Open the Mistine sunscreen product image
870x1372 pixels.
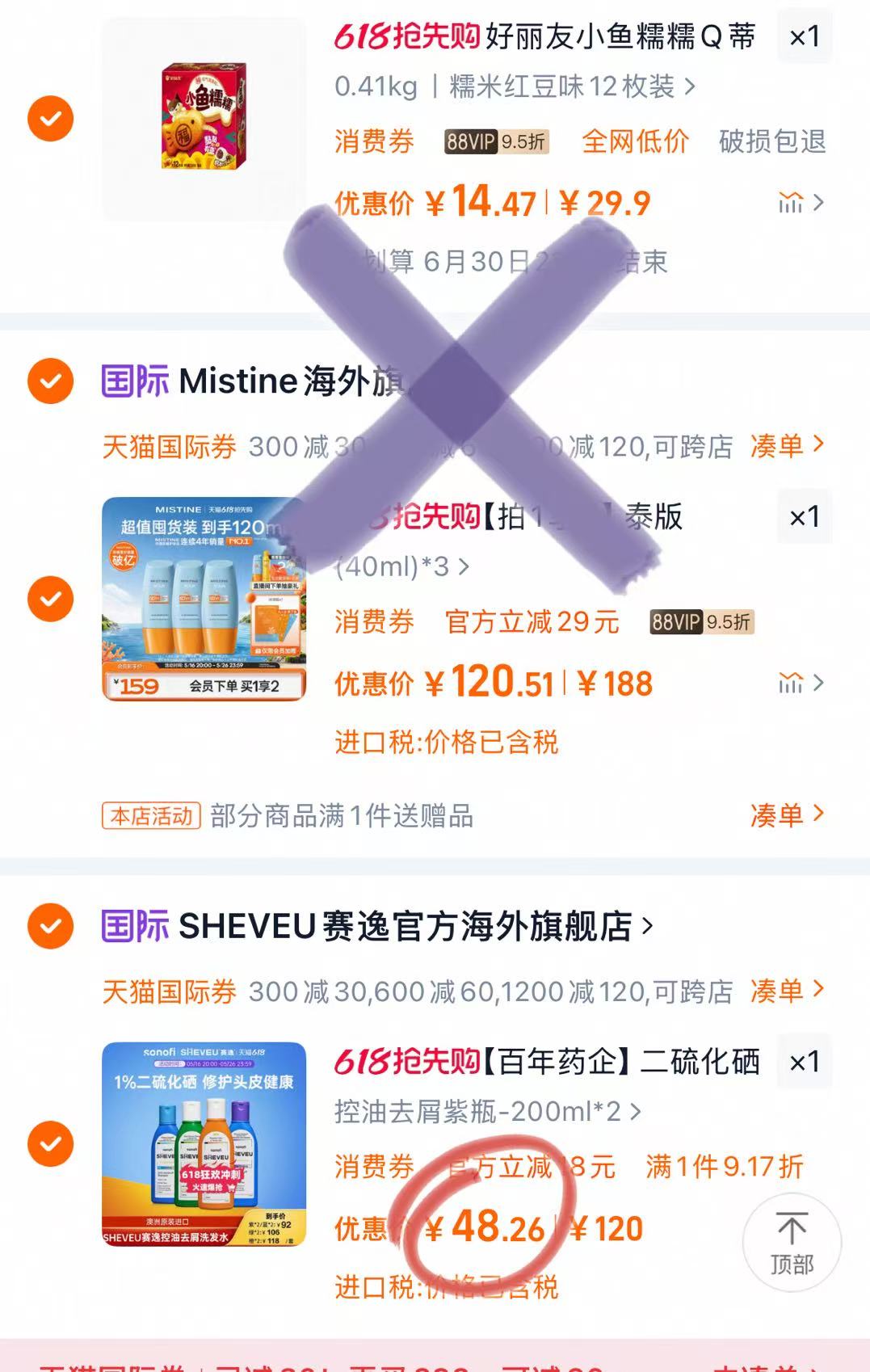204,599
